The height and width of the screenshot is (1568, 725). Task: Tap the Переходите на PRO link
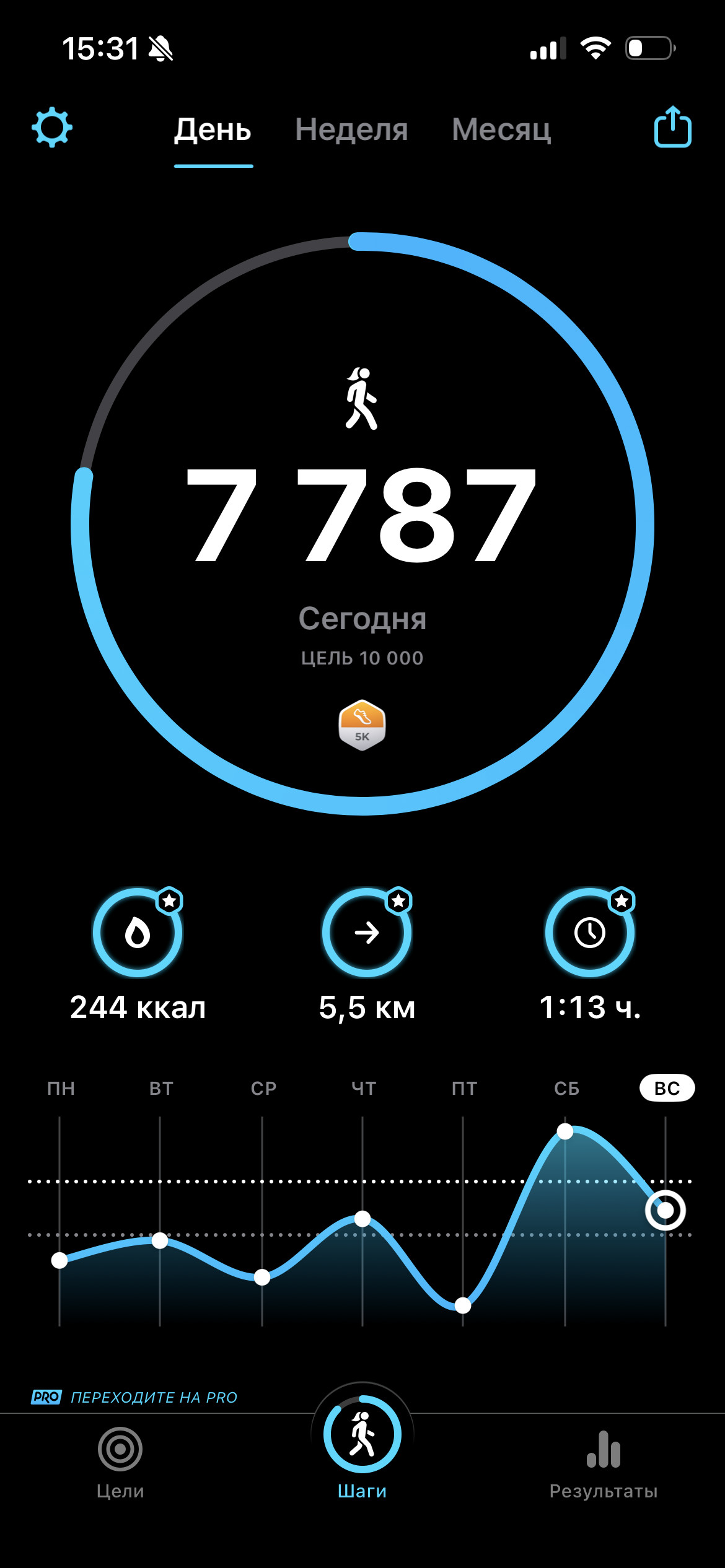tap(134, 1397)
